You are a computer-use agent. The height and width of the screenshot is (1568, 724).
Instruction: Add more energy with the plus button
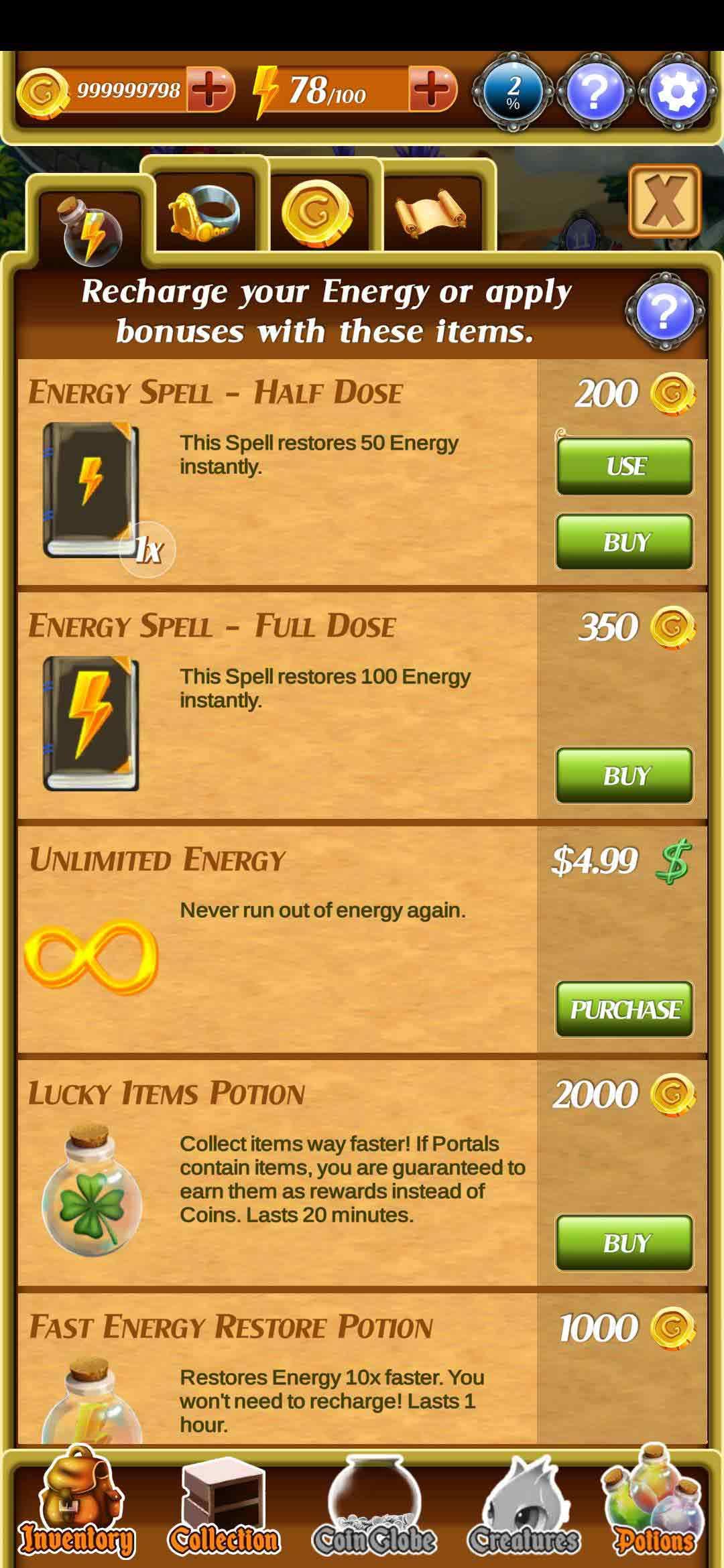pos(432,90)
